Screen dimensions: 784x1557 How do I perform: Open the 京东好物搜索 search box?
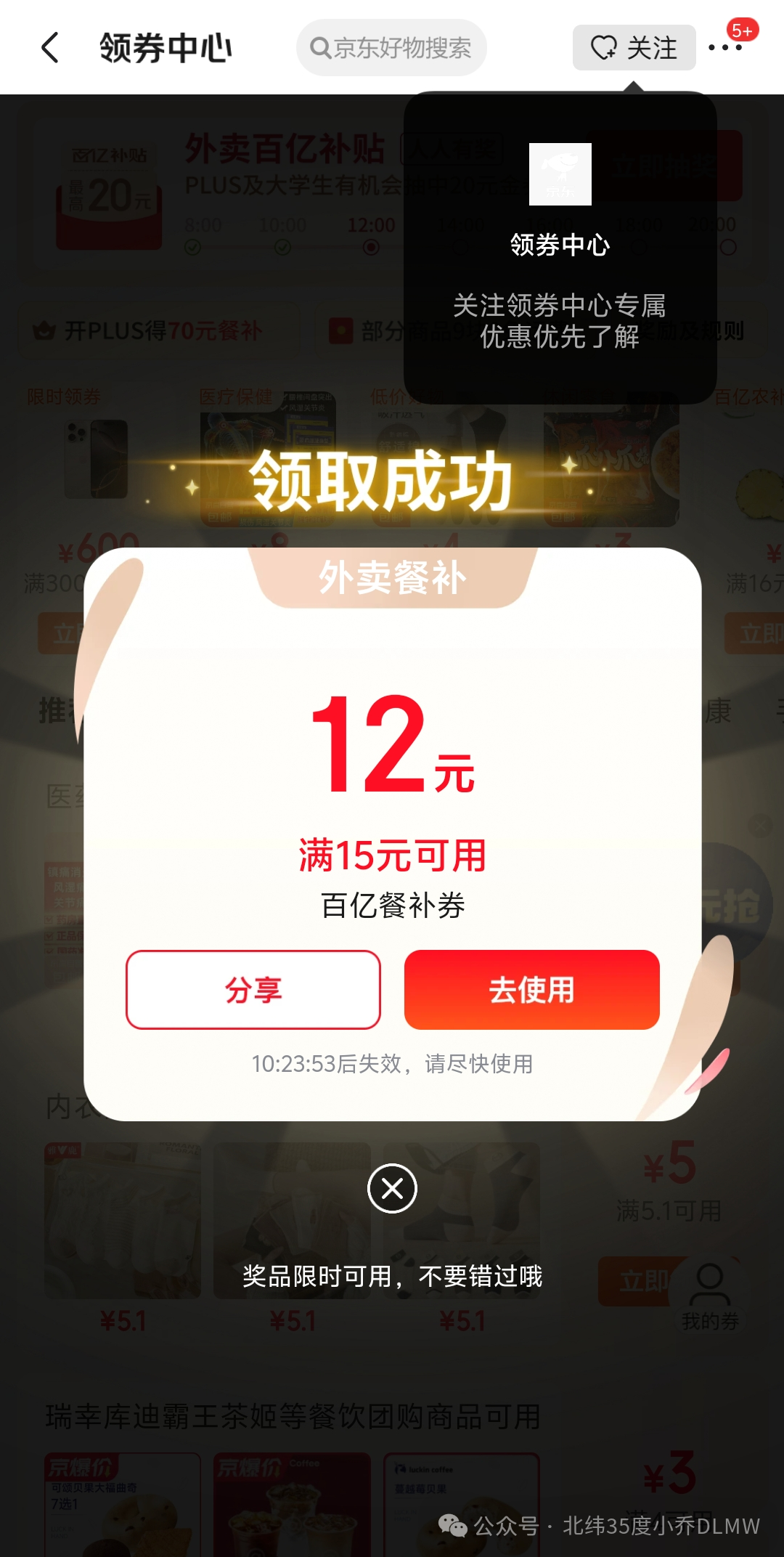pos(391,48)
